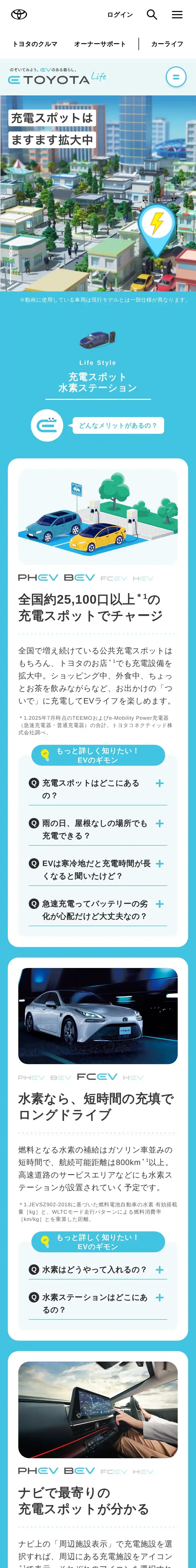Switch to カーライフ
The image size is (196, 1568).
[167, 44]
